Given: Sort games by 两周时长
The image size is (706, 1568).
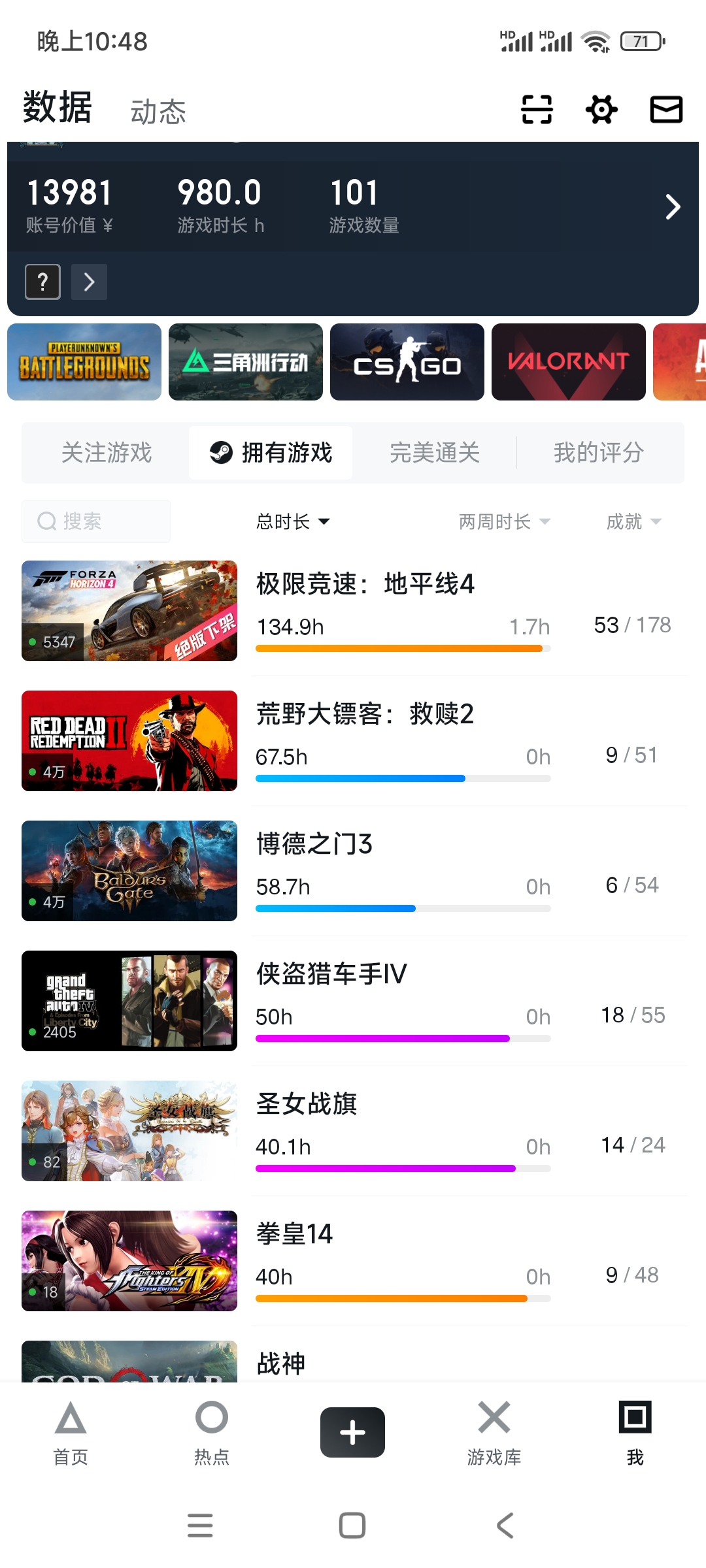Looking at the screenshot, I should [x=504, y=521].
